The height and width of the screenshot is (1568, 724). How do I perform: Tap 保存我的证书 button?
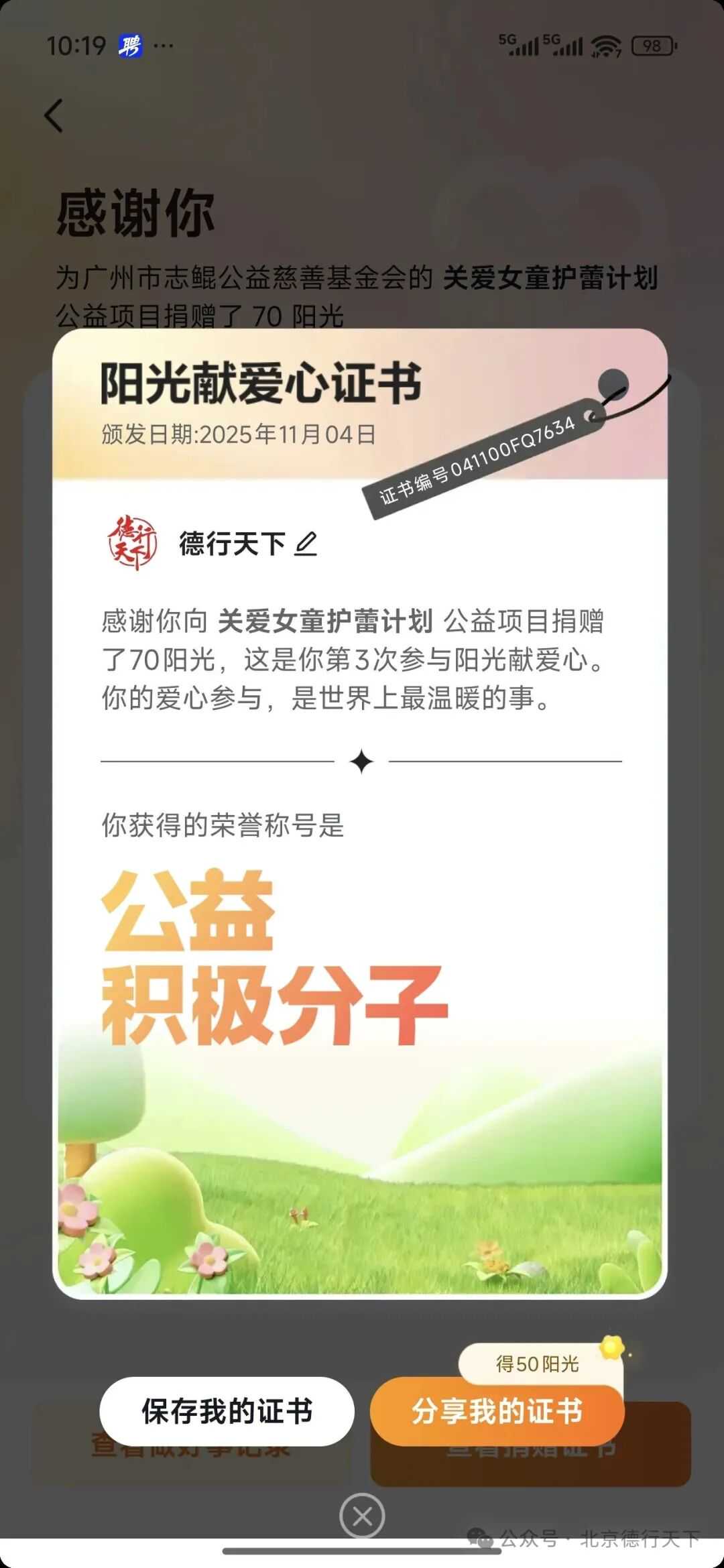point(227,1411)
